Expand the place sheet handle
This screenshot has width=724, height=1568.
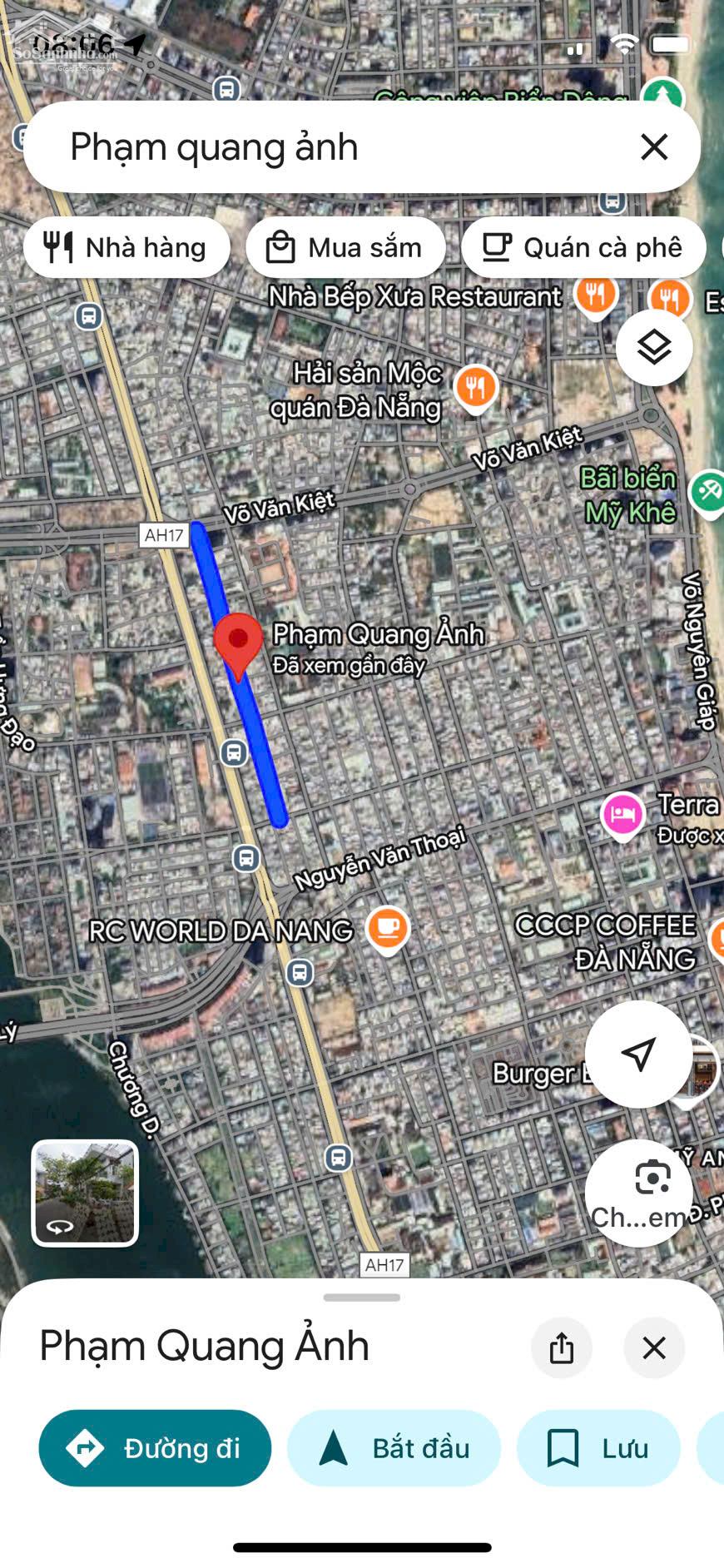pyautogui.click(x=362, y=1298)
